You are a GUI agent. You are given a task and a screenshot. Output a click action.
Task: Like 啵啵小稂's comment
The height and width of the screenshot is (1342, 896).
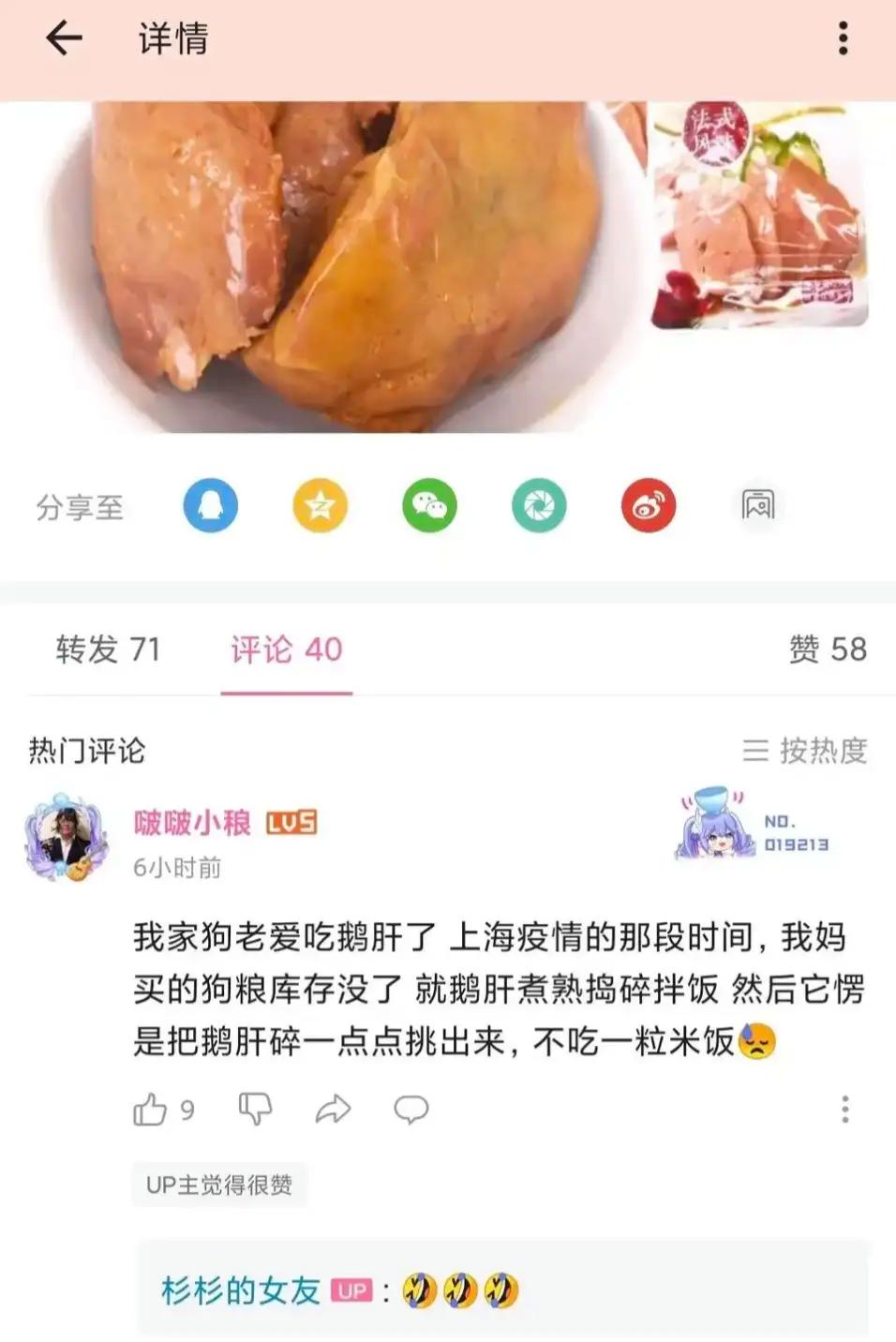click(150, 1110)
